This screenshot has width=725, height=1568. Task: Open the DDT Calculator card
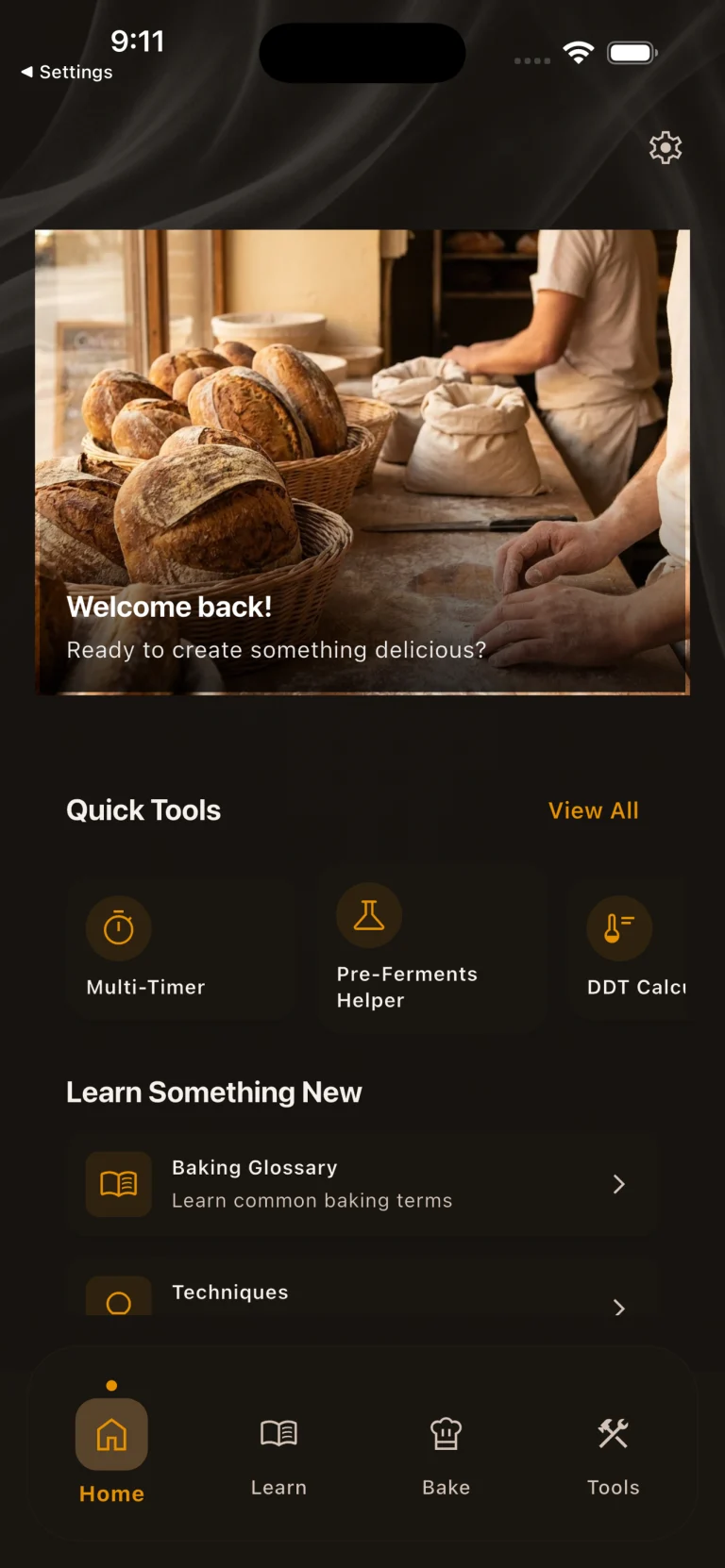pos(629,948)
